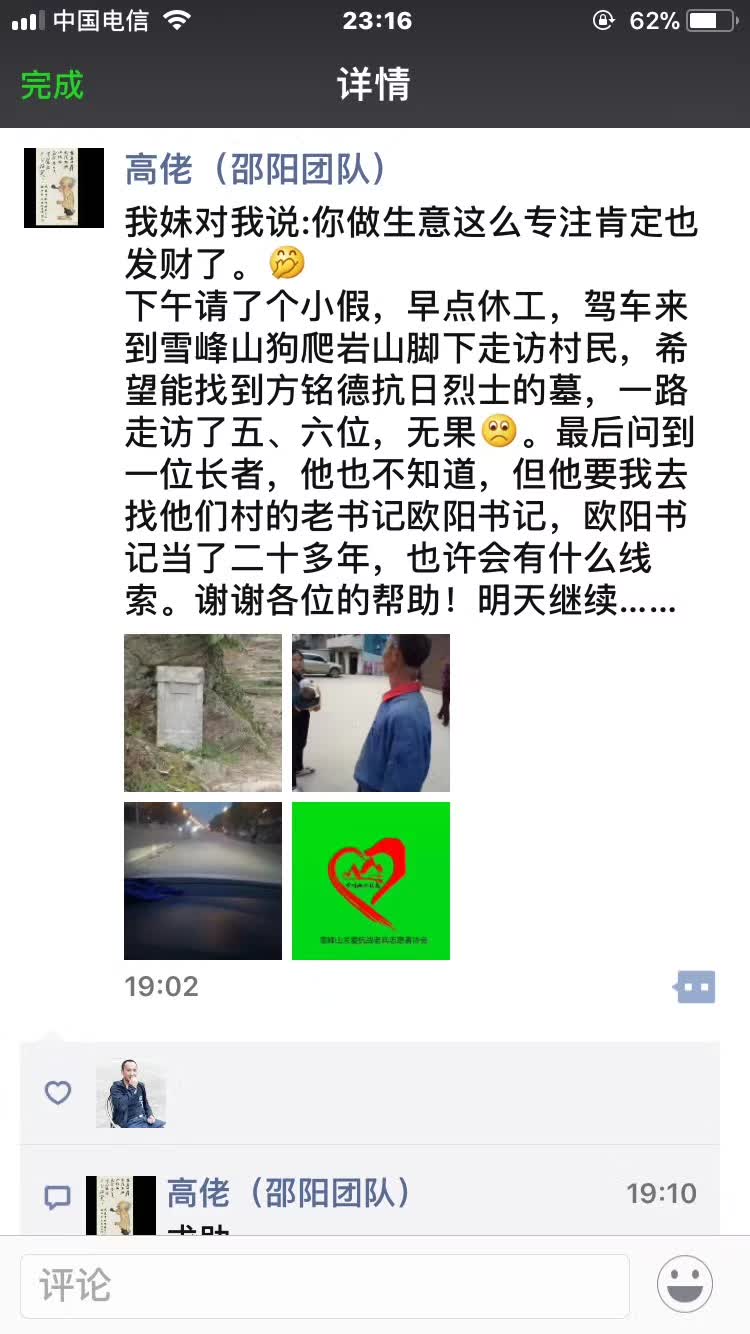This screenshot has width=750, height=1334.
Task: Open the post author's avatar 高佬
Action: [x=64, y=188]
